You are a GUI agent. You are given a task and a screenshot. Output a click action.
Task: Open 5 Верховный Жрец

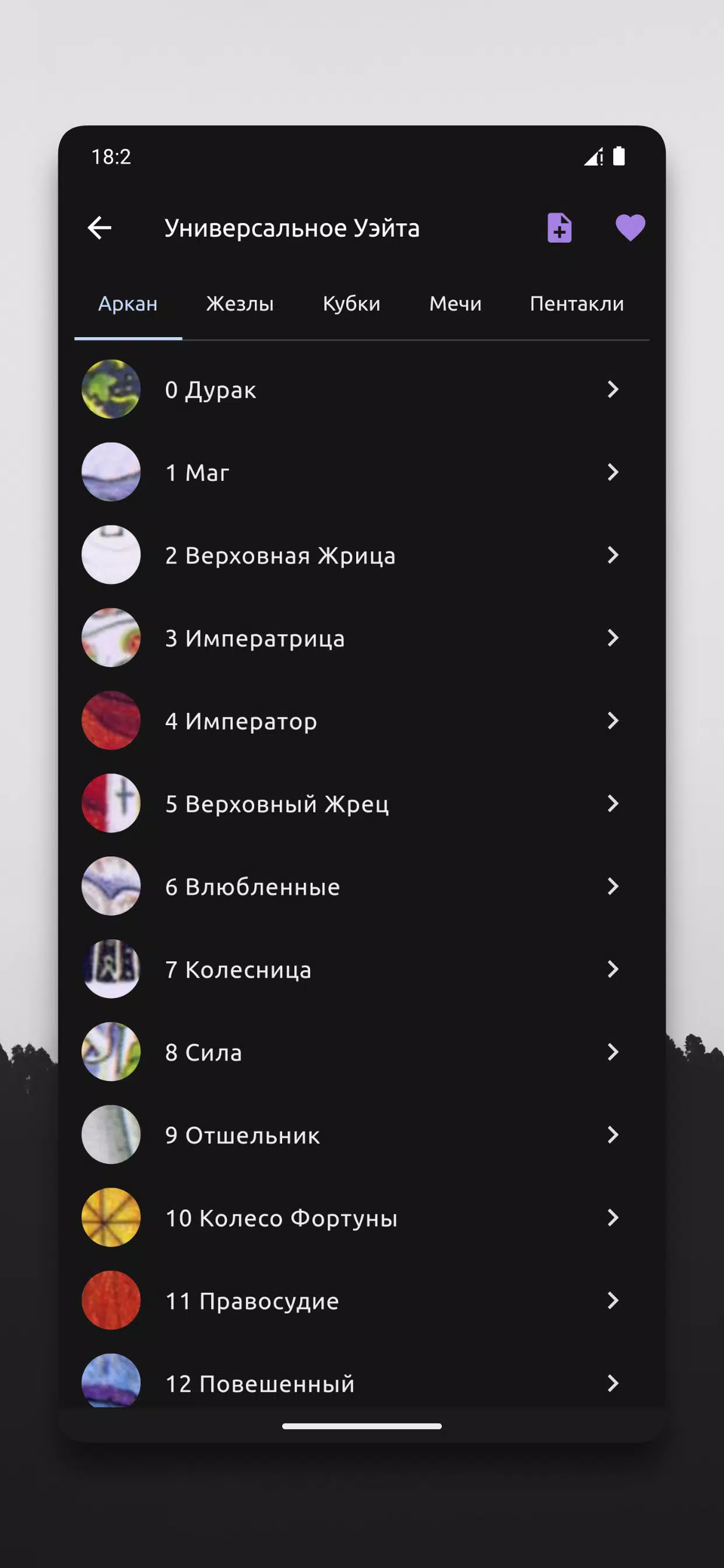coord(362,803)
